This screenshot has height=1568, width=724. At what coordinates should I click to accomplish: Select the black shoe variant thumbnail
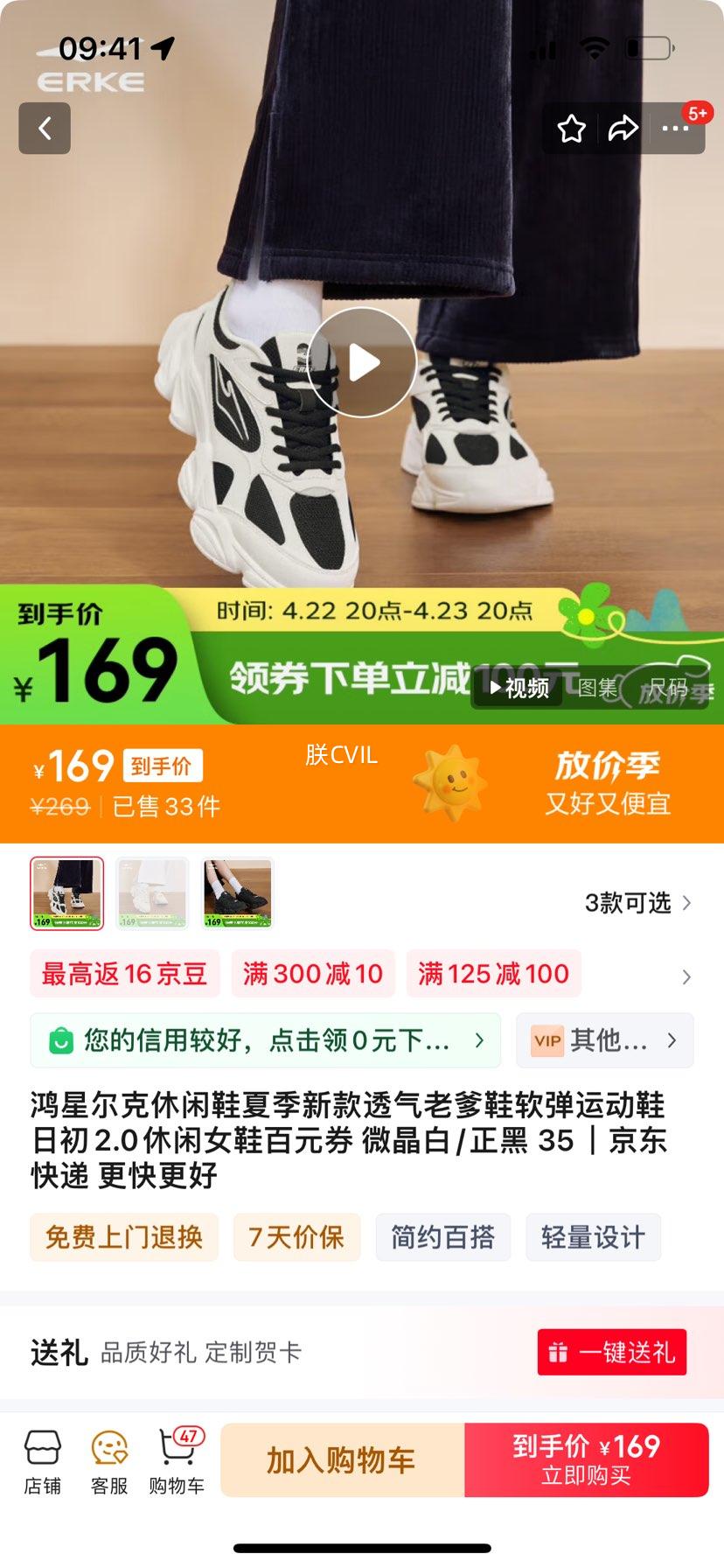click(236, 893)
